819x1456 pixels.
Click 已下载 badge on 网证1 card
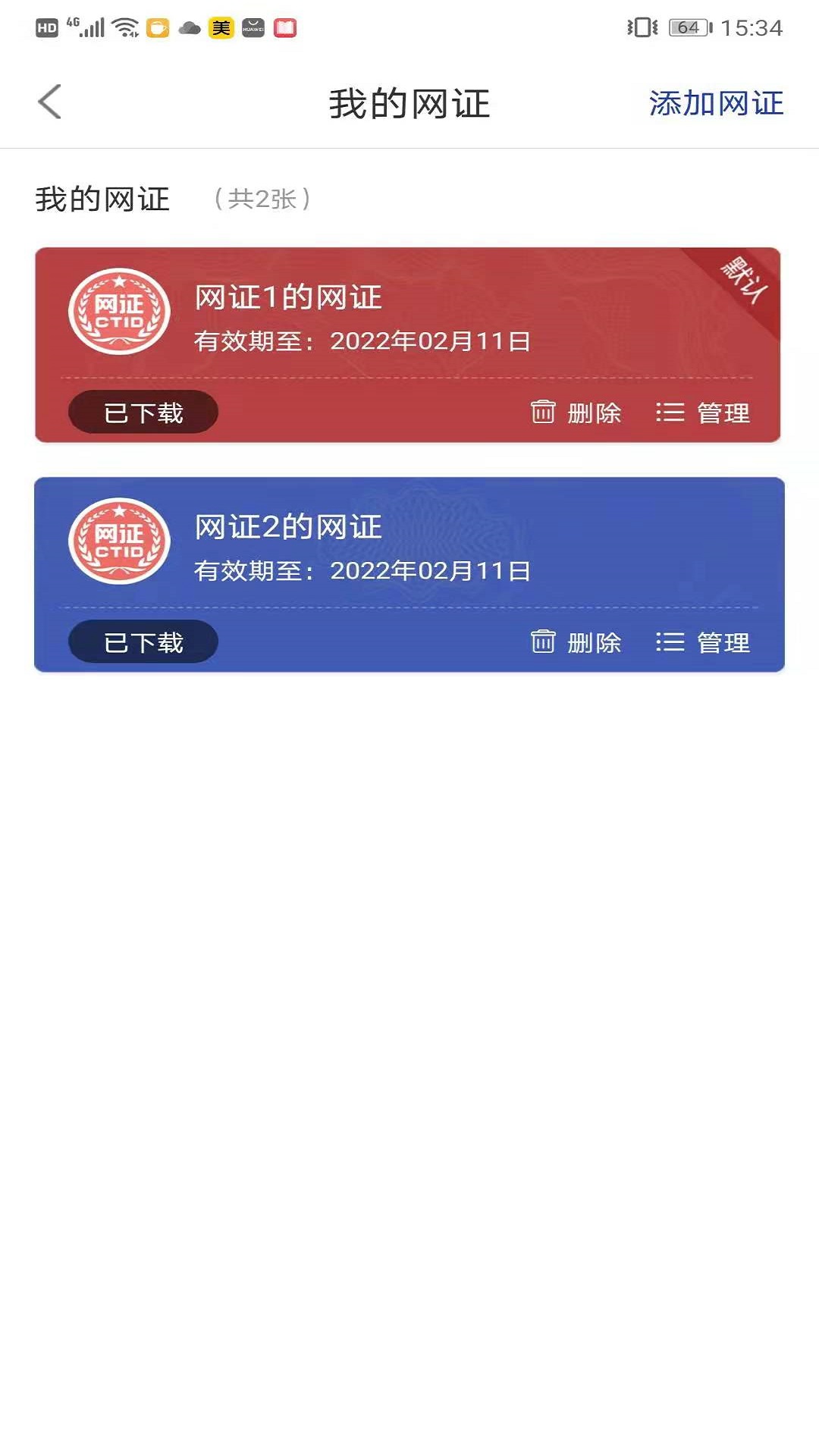click(143, 410)
